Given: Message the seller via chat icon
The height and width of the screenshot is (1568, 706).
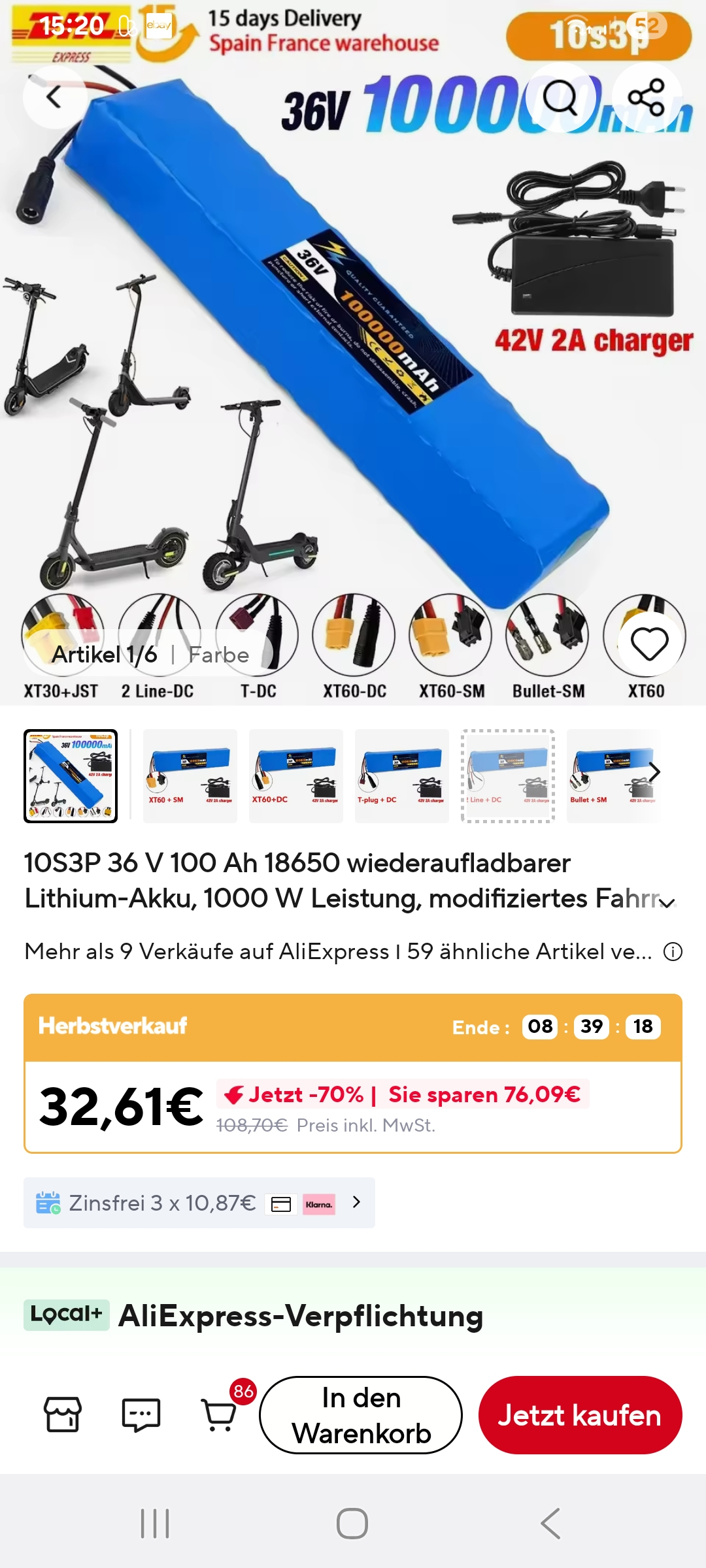Looking at the screenshot, I should tap(141, 1414).
